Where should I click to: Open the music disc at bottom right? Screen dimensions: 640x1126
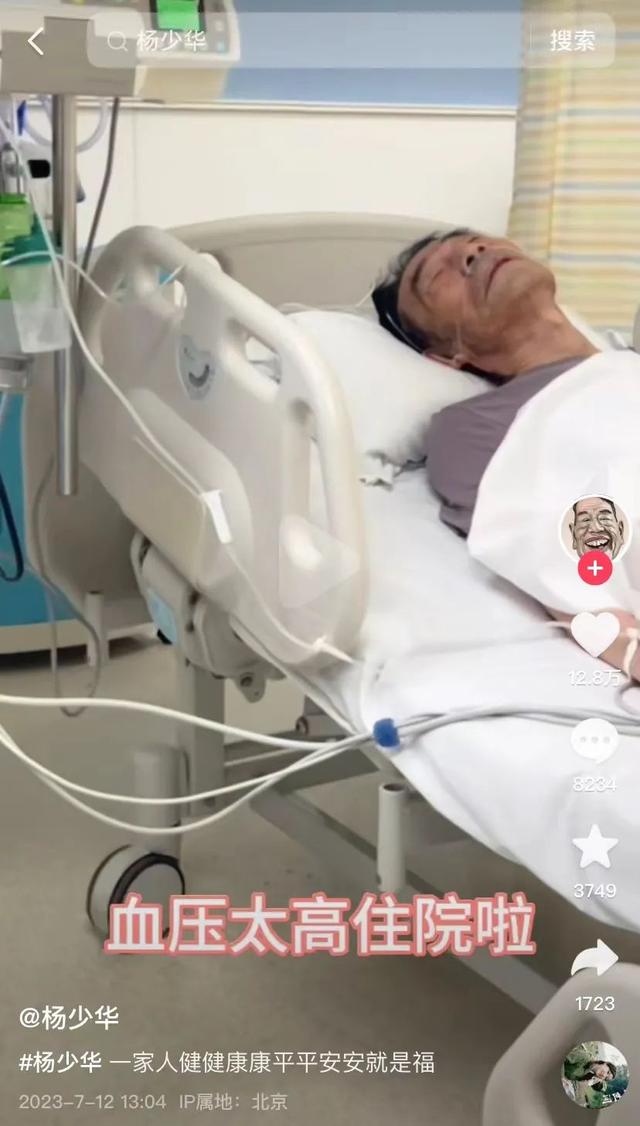coord(594,1073)
